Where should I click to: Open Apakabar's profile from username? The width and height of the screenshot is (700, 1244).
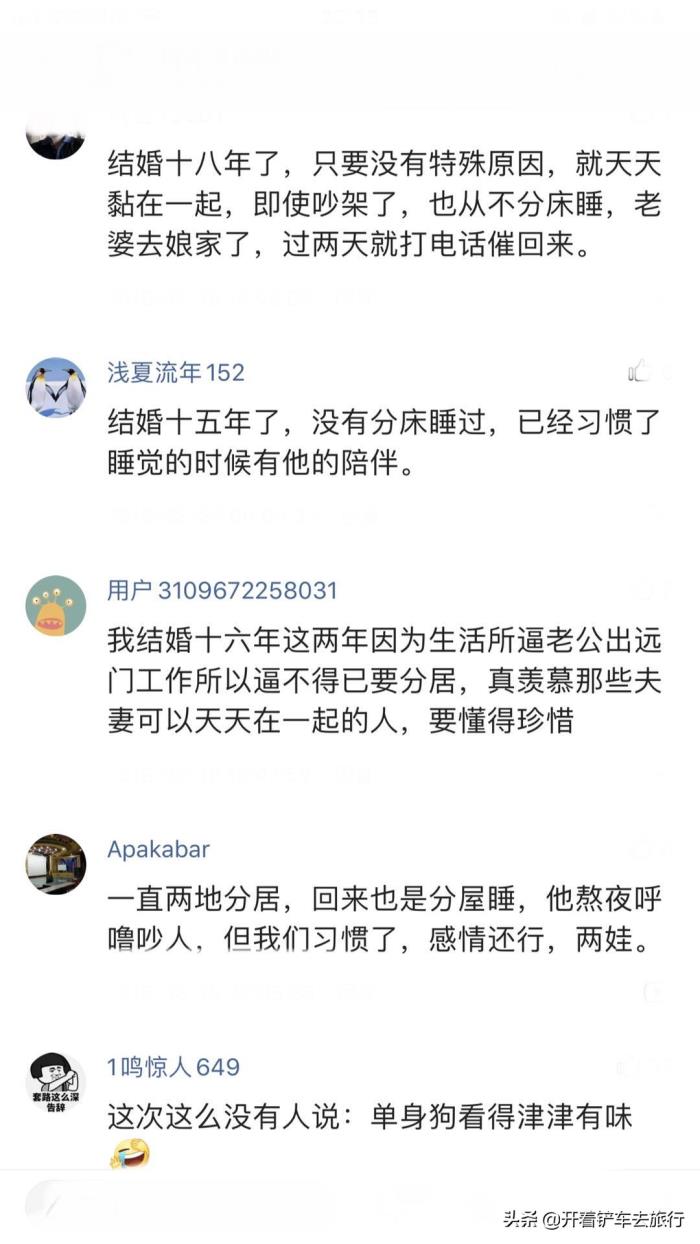pyautogui.click(x=159, y=849)
